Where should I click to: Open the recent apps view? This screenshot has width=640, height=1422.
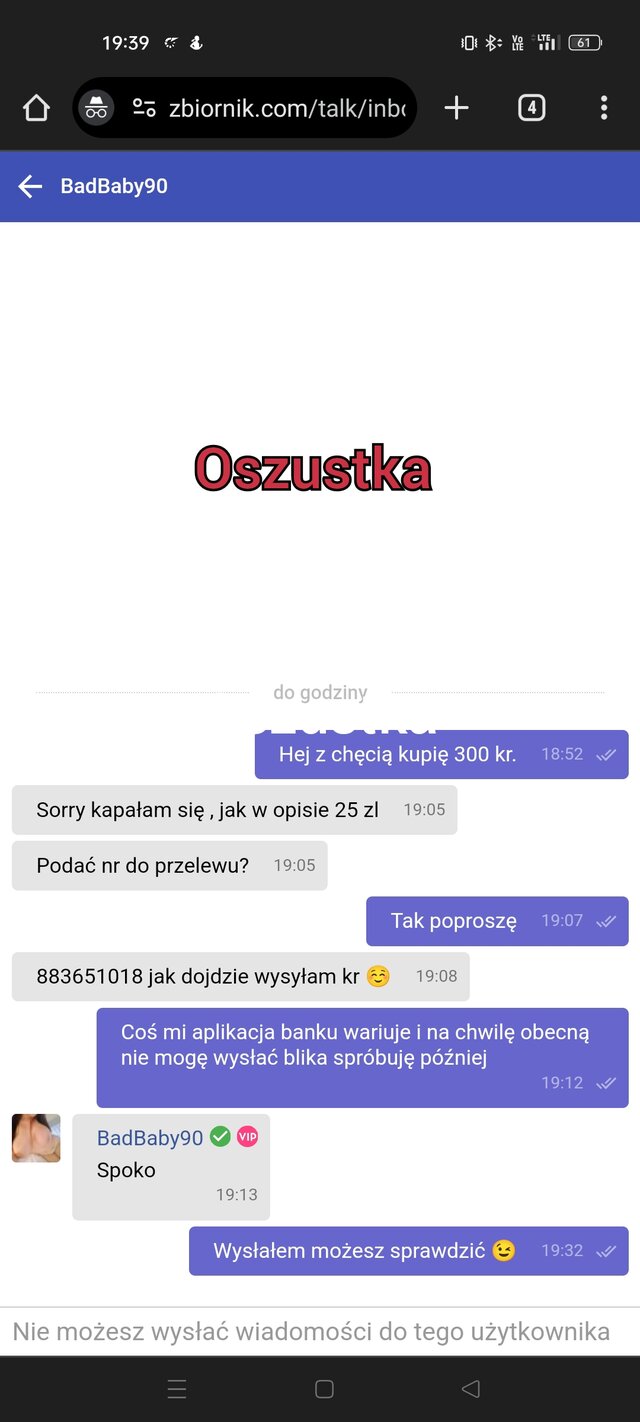(177, 1389)
